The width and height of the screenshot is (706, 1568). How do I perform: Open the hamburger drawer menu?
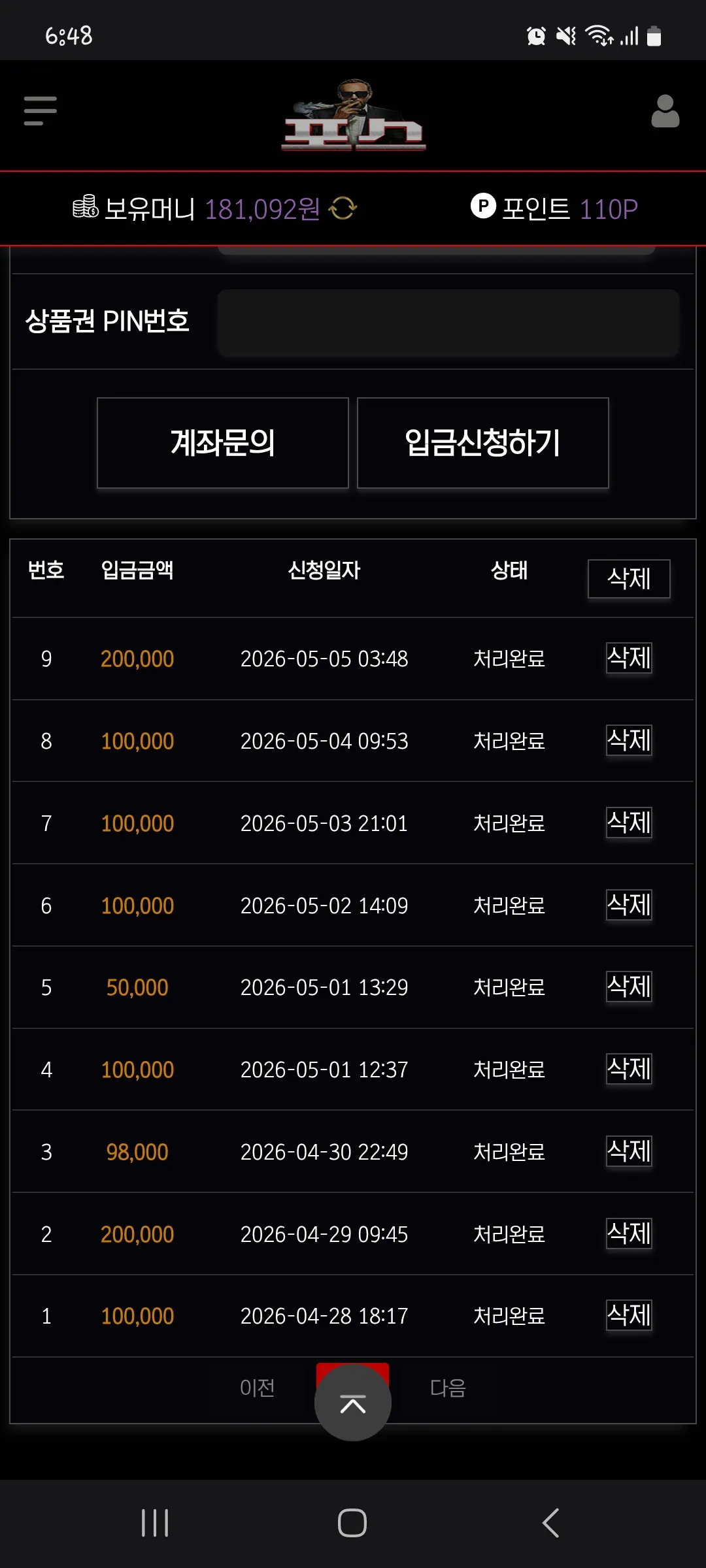[x=40, y=110]
